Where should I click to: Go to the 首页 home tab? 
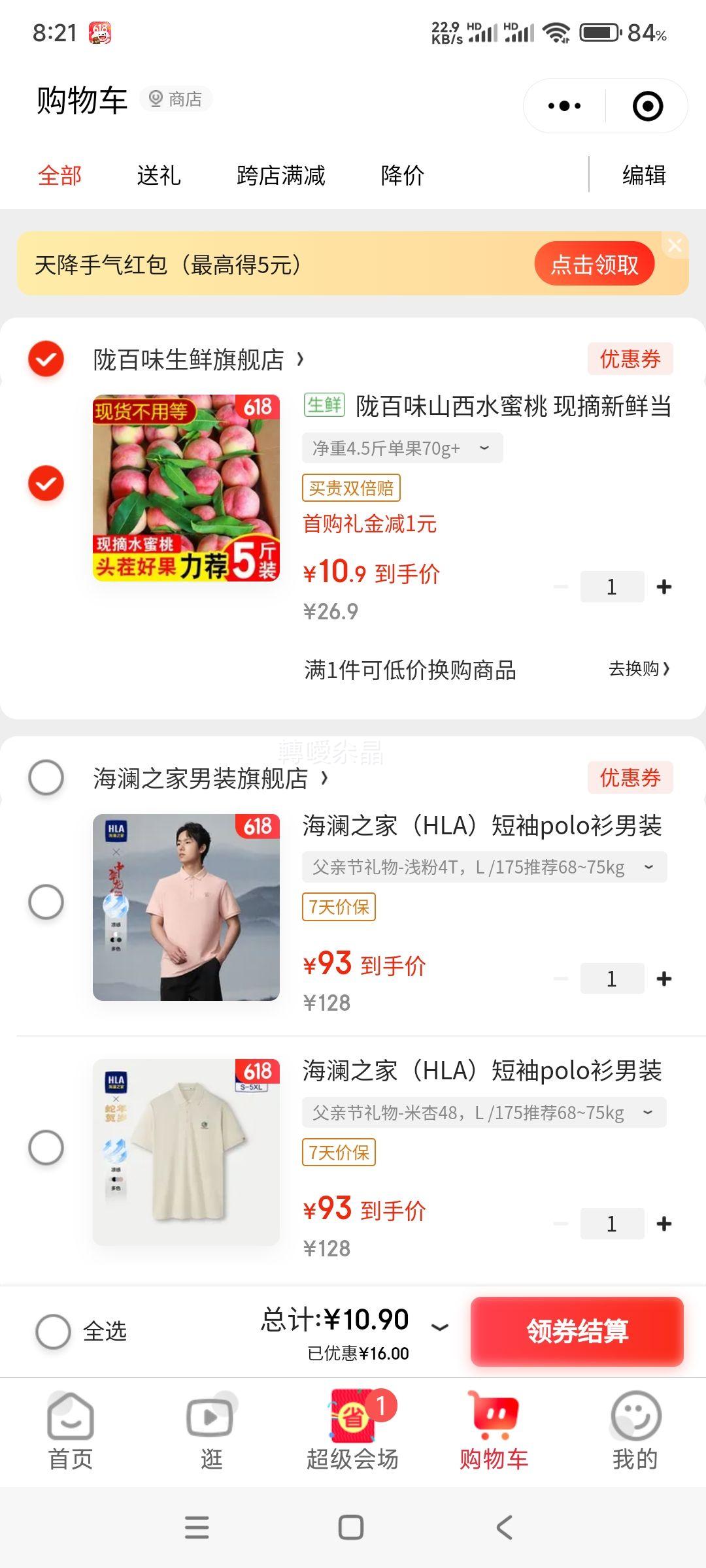71,1431
